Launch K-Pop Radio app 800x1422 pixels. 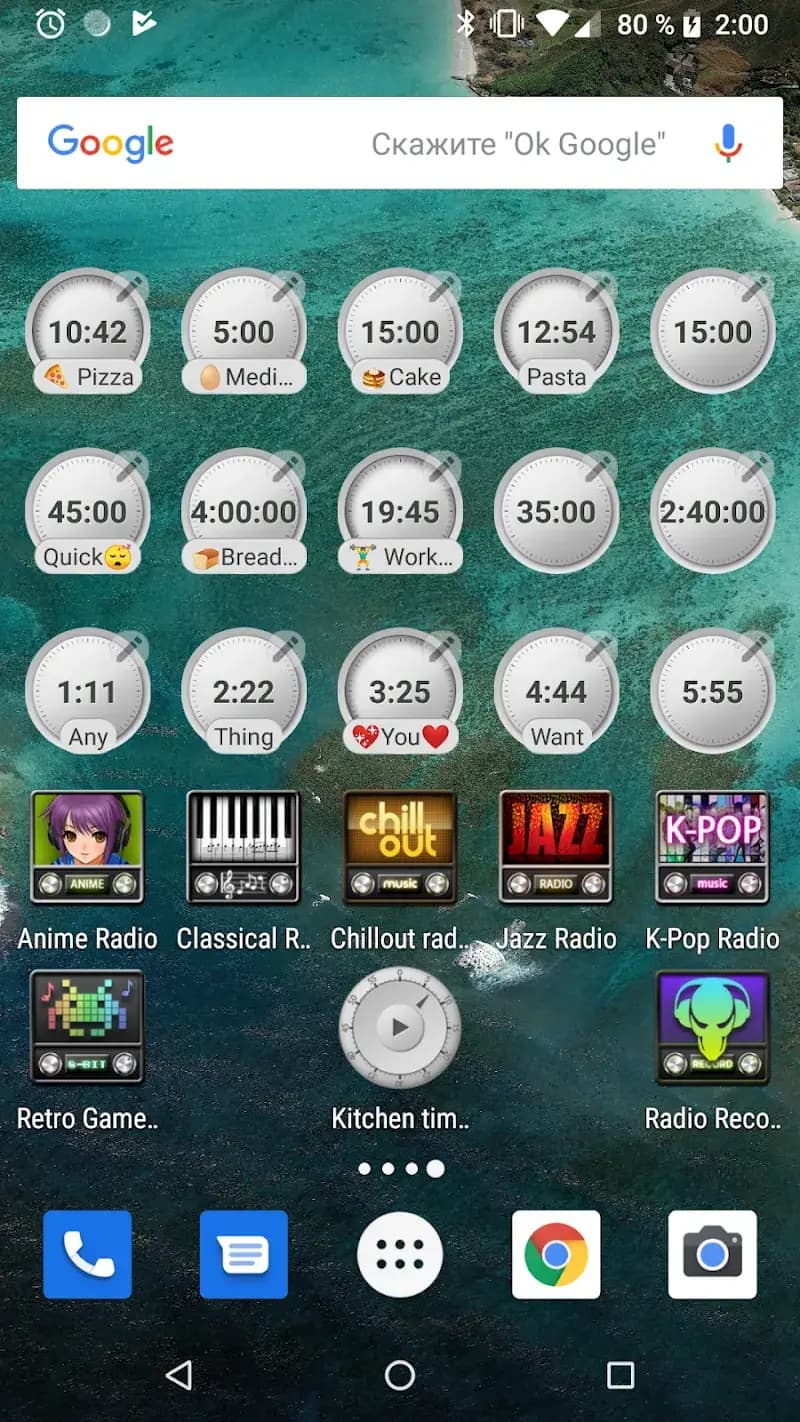[x=712, y=848]
